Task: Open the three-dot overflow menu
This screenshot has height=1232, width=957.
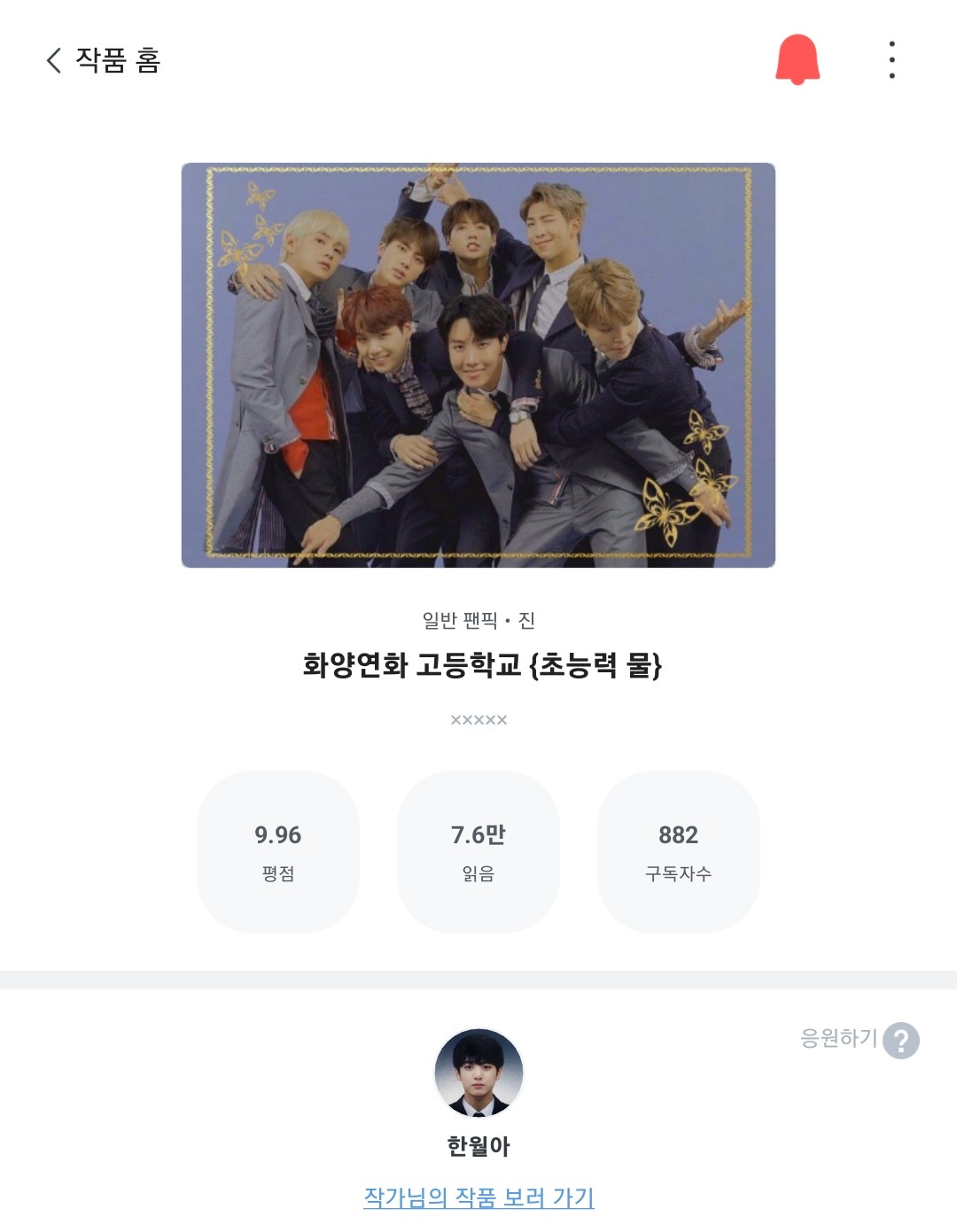Action: pyautogui.click(x=891, y=59)
